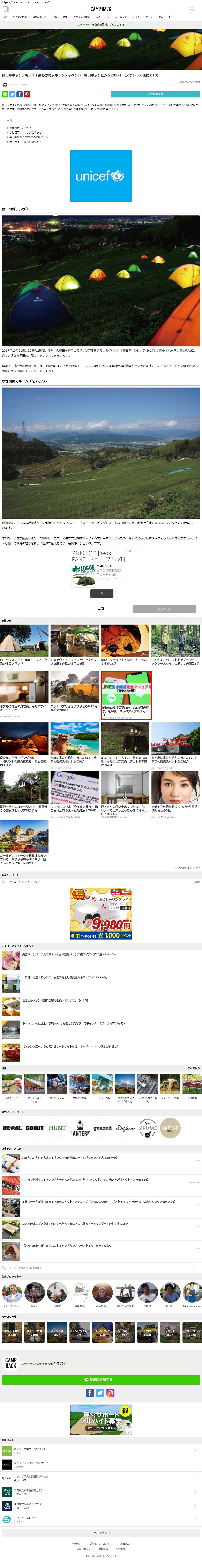Share this article on Twitter
The height and width of the screenshot is (1568, 202).
(x=12, y=94)
